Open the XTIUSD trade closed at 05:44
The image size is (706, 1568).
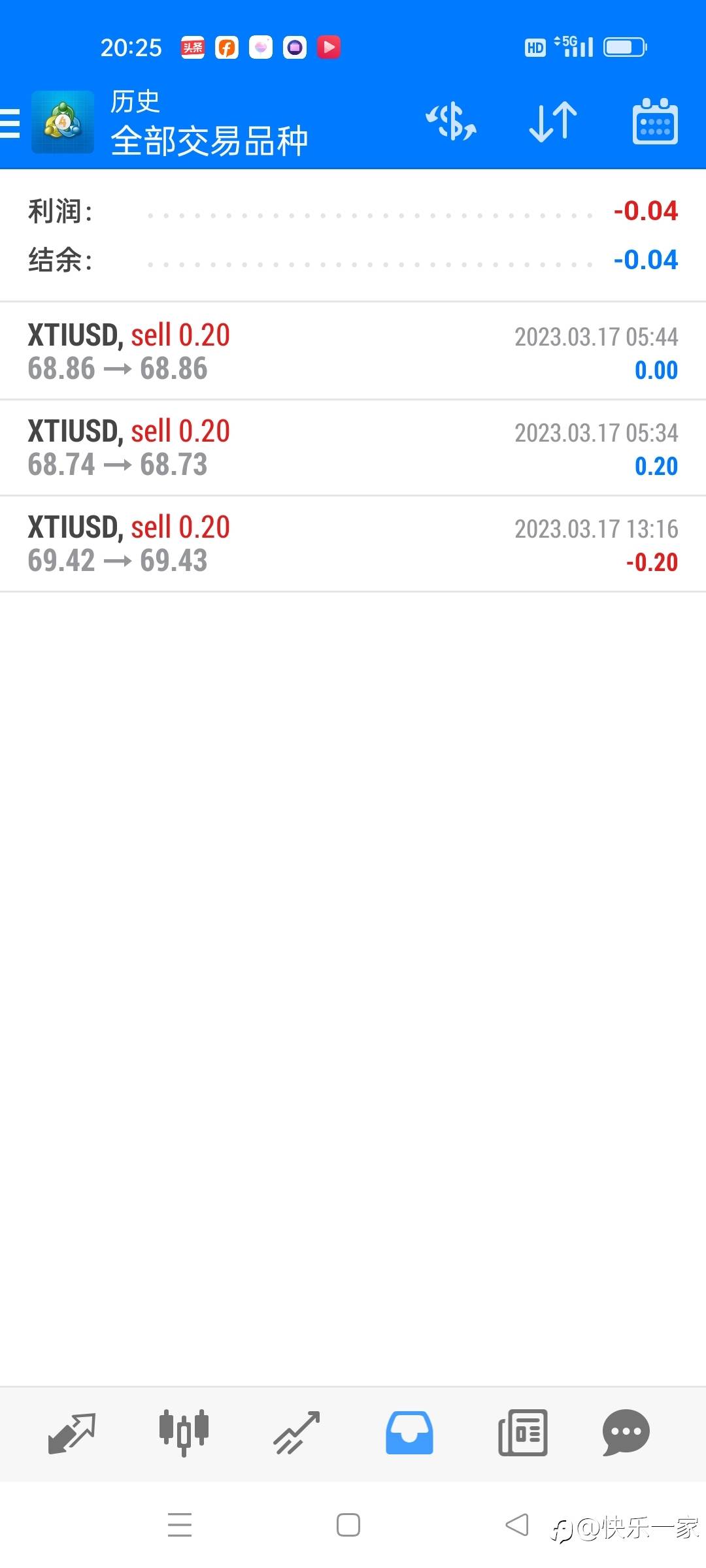[353, 351]
